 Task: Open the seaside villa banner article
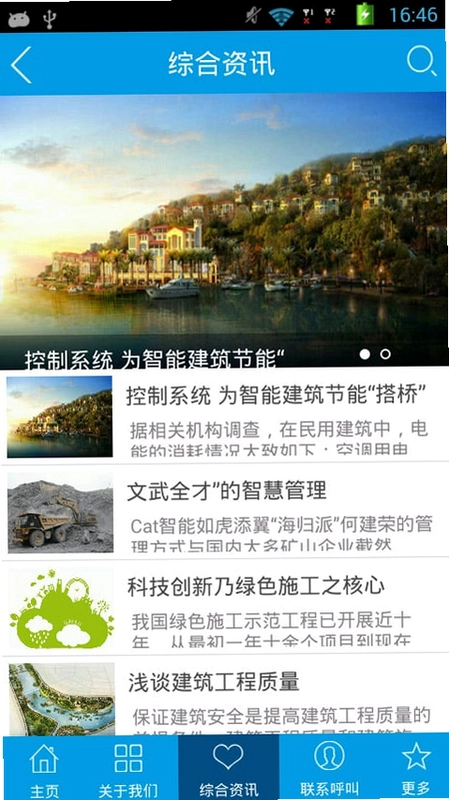[x=223, y=231]
